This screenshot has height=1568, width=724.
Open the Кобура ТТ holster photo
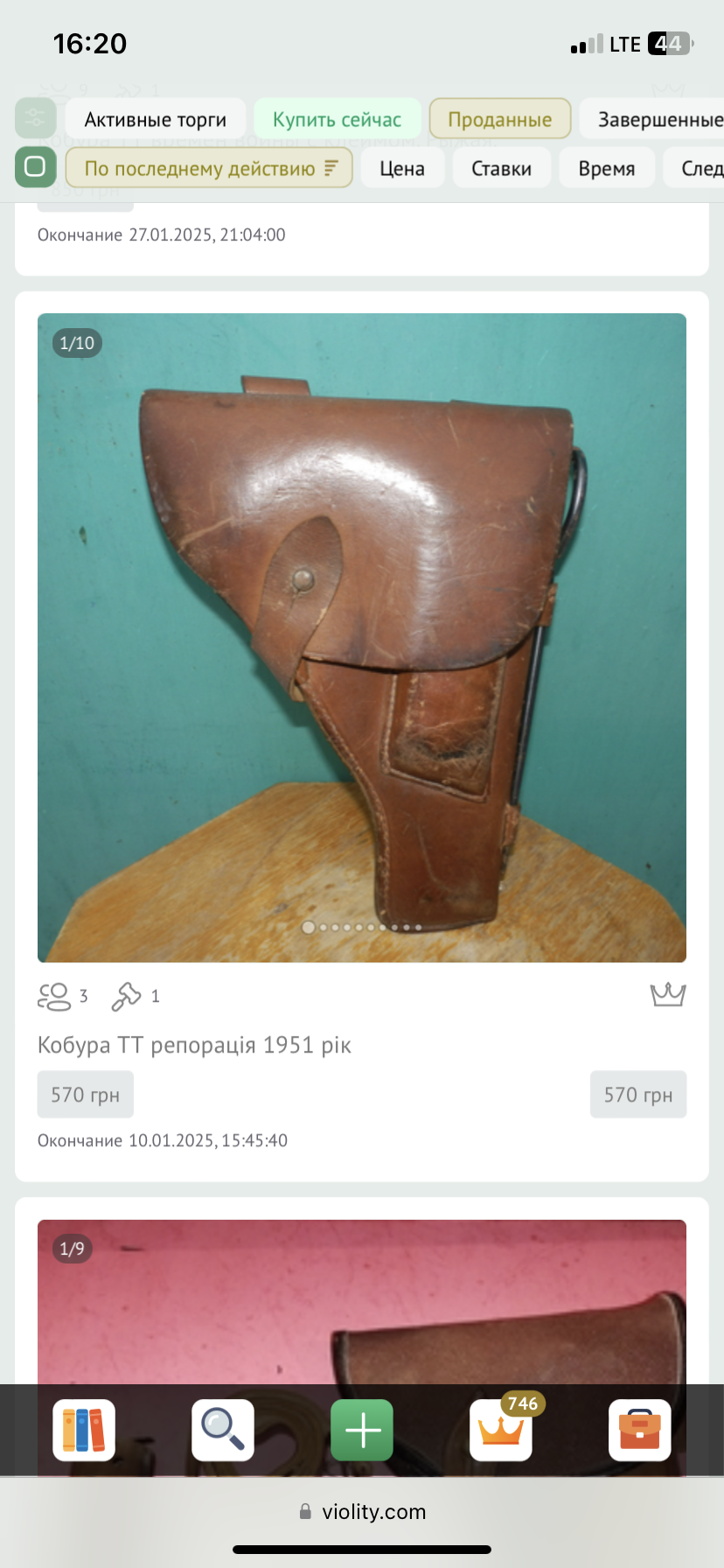tap(361, 637)
